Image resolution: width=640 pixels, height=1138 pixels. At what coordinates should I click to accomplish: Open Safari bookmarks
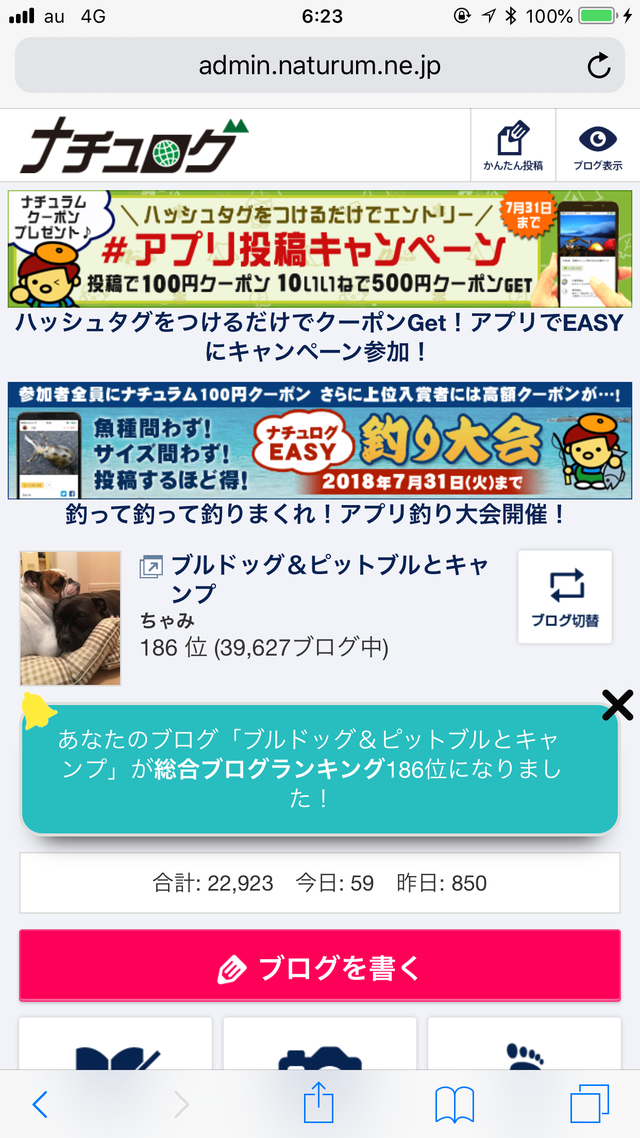[454, 1104]
